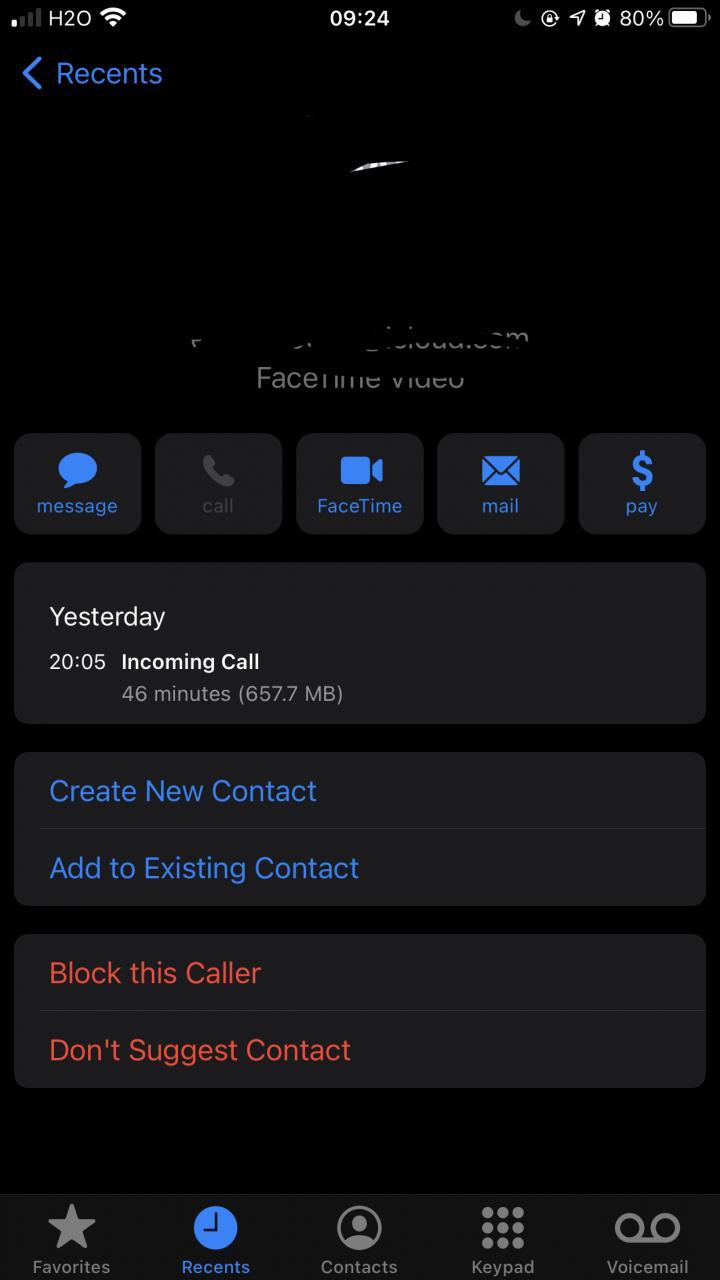Viewport: 720px width, 1280px height.
Task: Send mail to this caller
Action: (x=500, y=484)
